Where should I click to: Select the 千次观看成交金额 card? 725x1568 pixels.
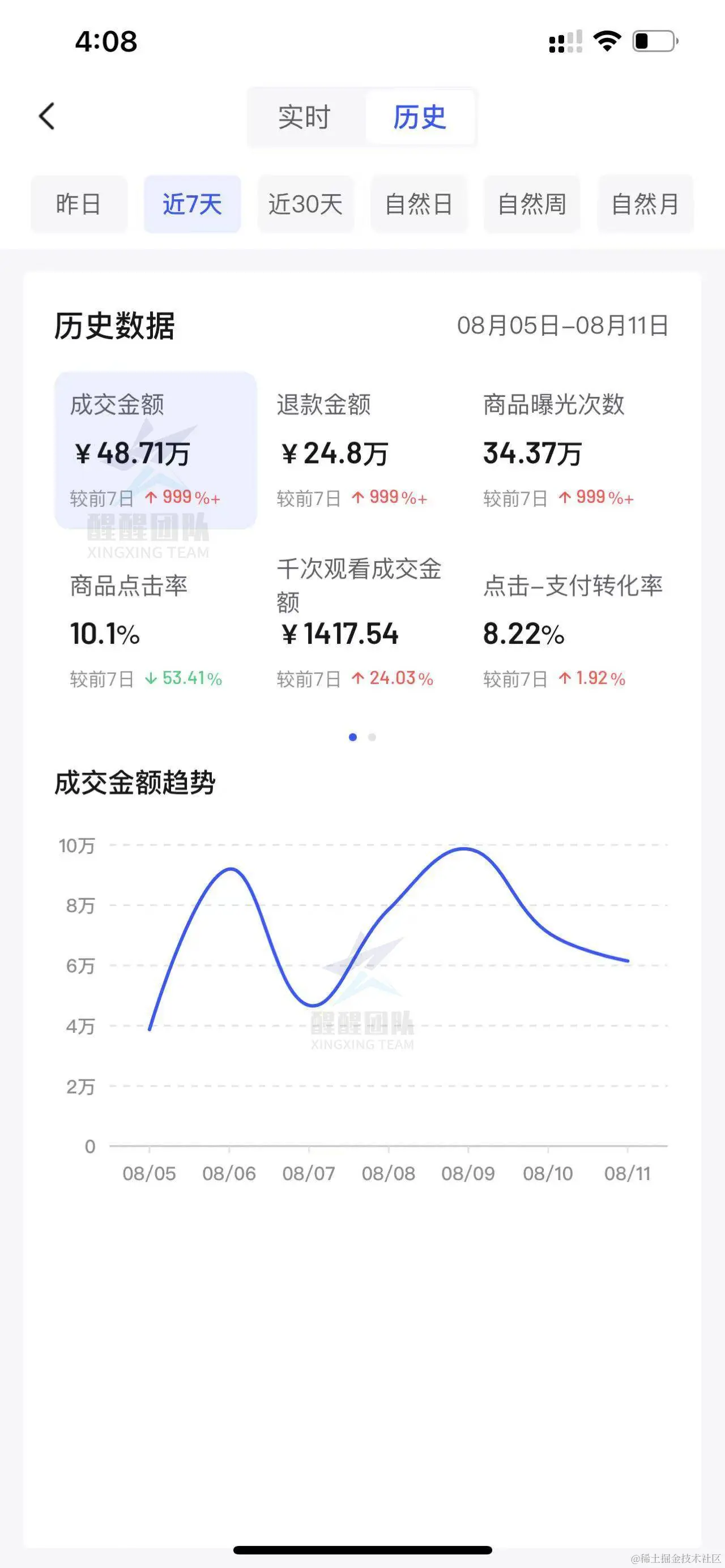(x=362, y=624)
